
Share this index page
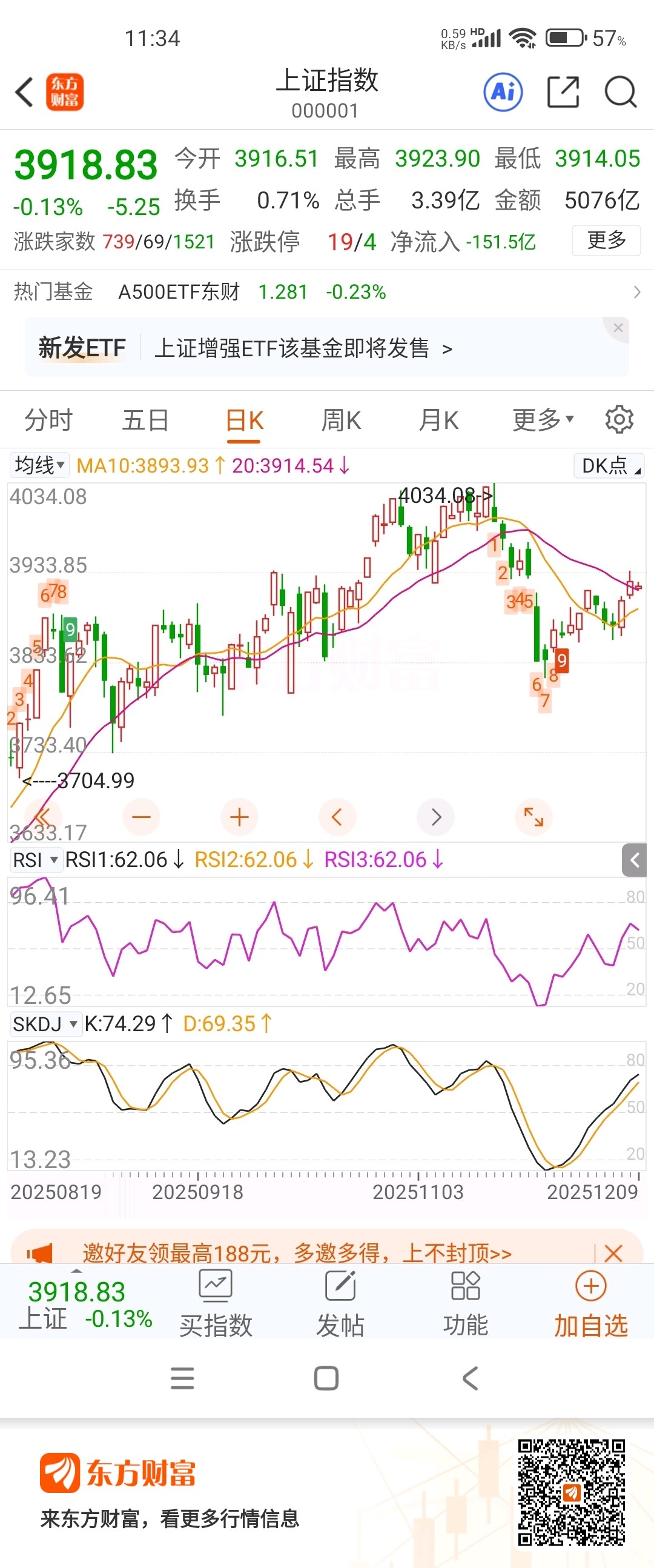pyautogui.click(x=563, y=93)
